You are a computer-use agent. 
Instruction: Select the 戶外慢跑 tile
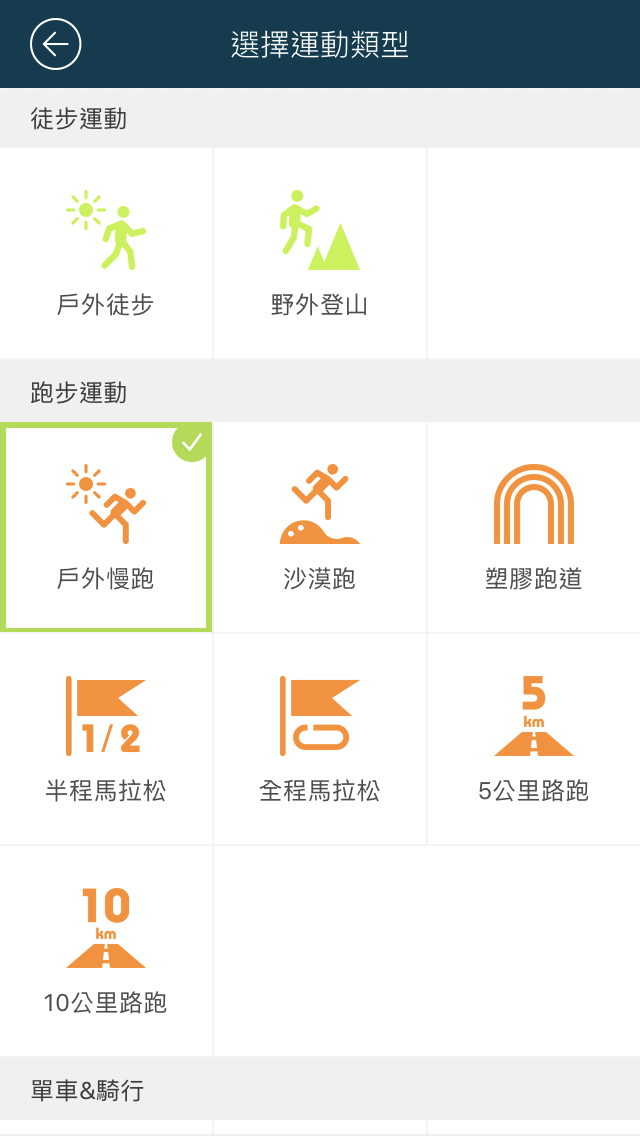coord(106,527)
